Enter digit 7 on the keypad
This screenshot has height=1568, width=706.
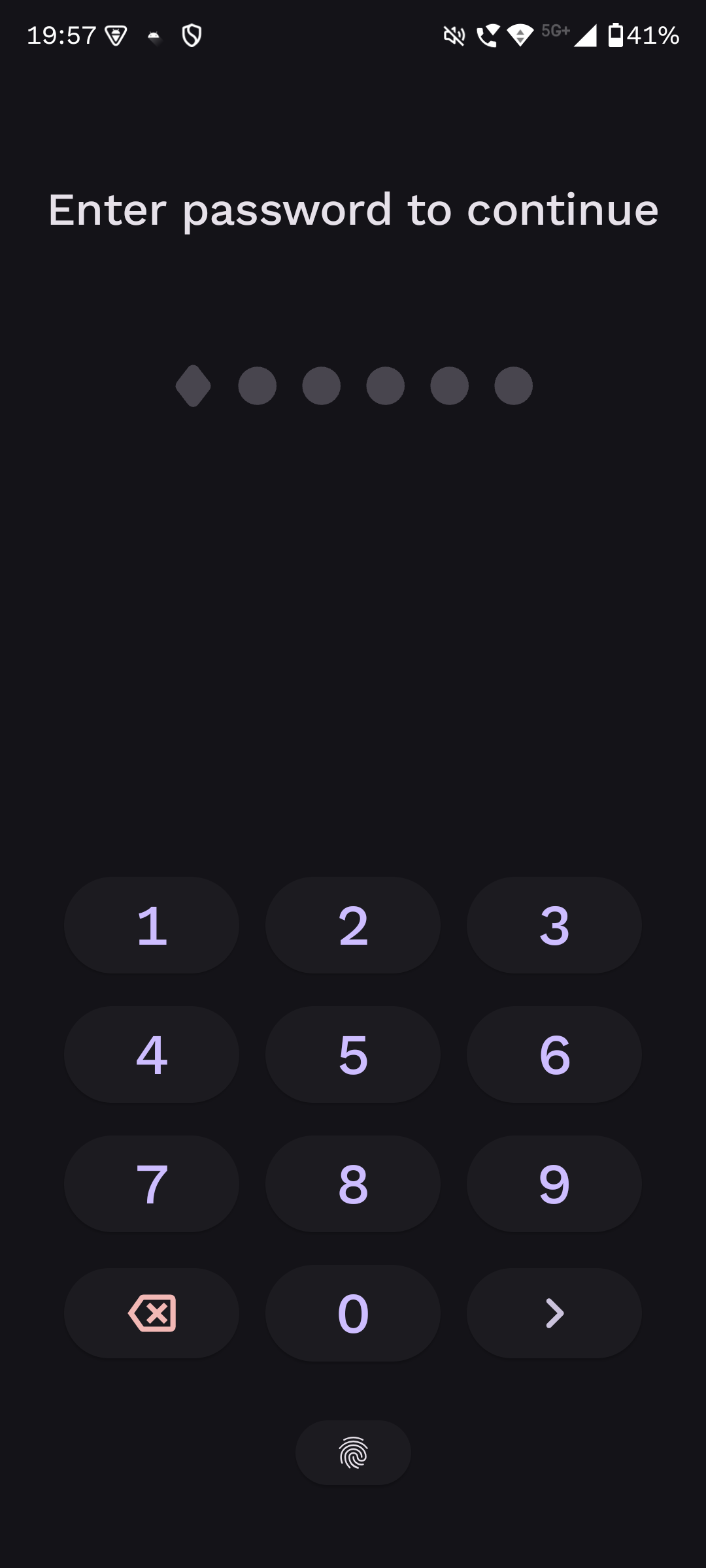(x=152, y=1184)
